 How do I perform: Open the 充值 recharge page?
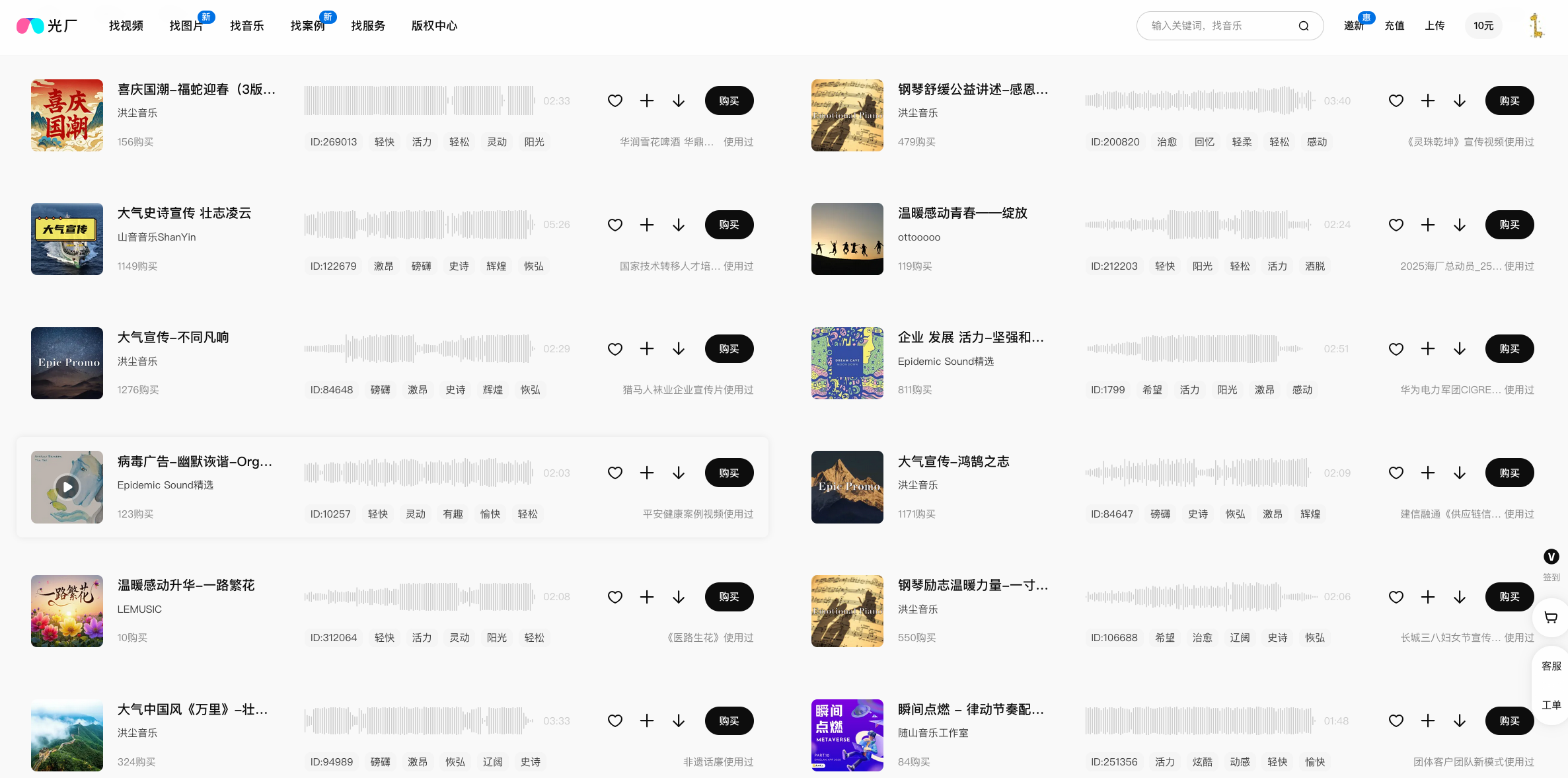click(x=1394, y=26)
